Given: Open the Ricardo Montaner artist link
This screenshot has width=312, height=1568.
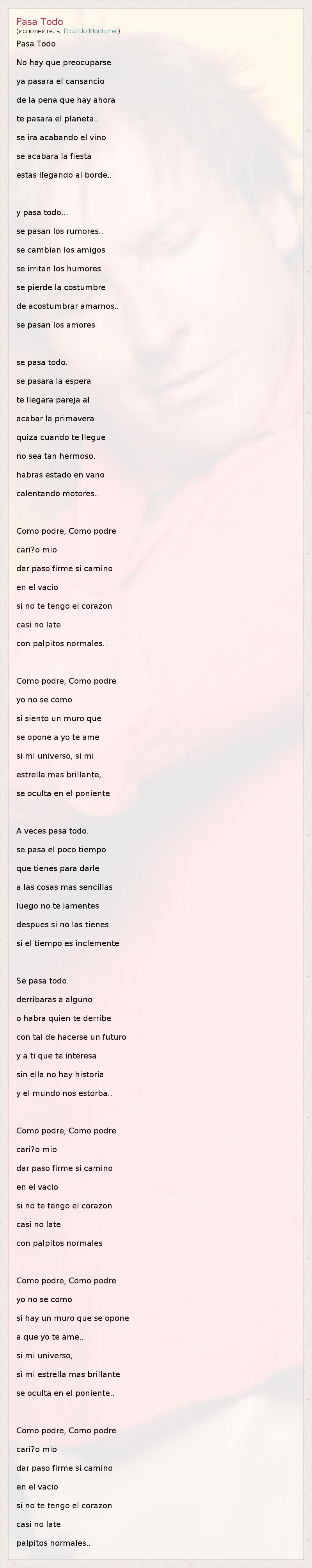Looking at the screenshot, I should point(90,31).
